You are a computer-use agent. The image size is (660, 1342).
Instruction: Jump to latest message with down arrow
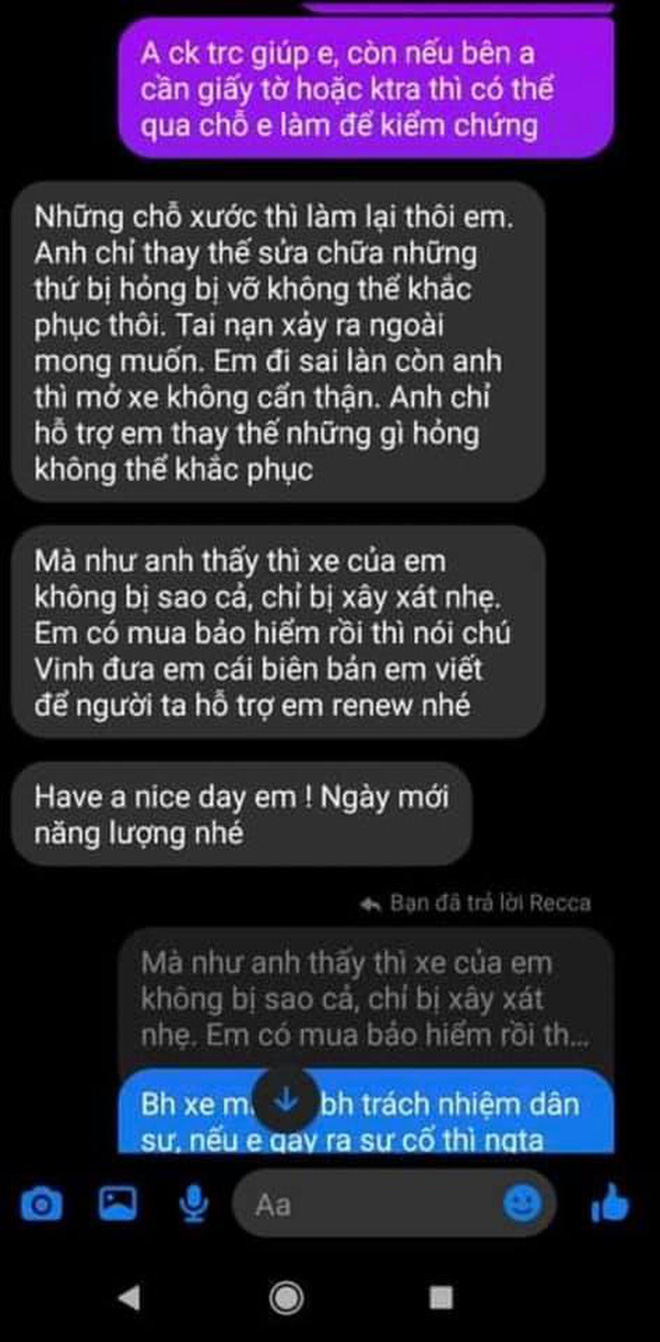(x=286, y=1100)
